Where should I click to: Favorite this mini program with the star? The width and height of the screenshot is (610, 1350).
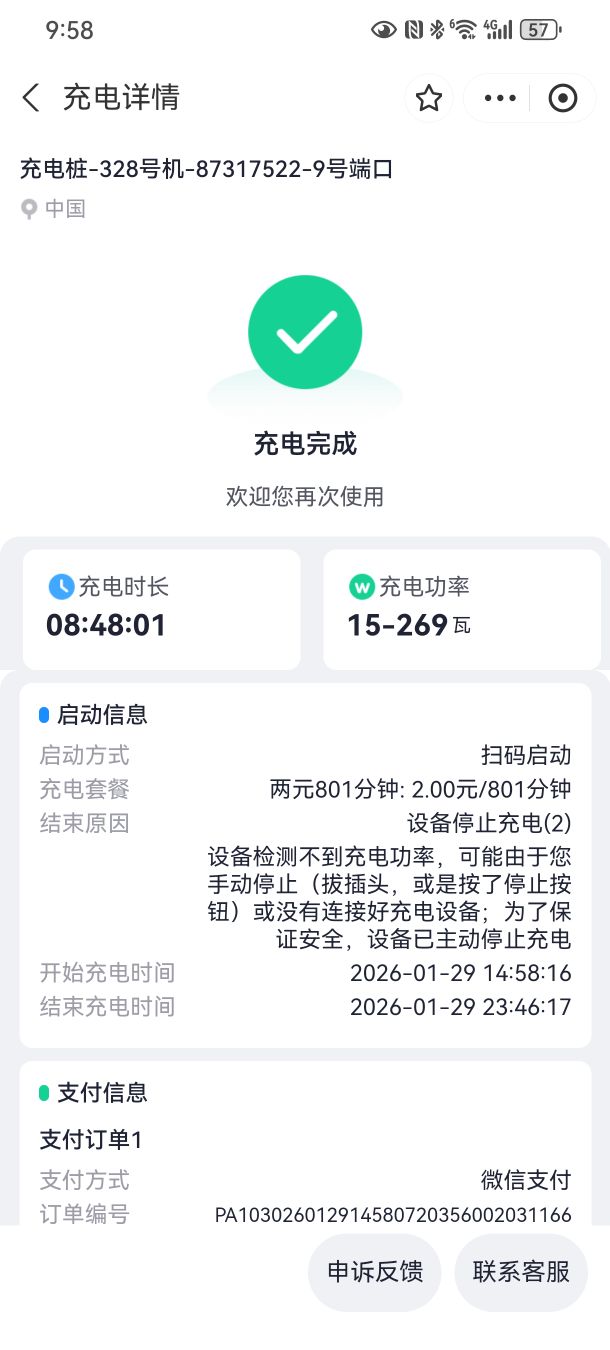click(x=429, y=98)
